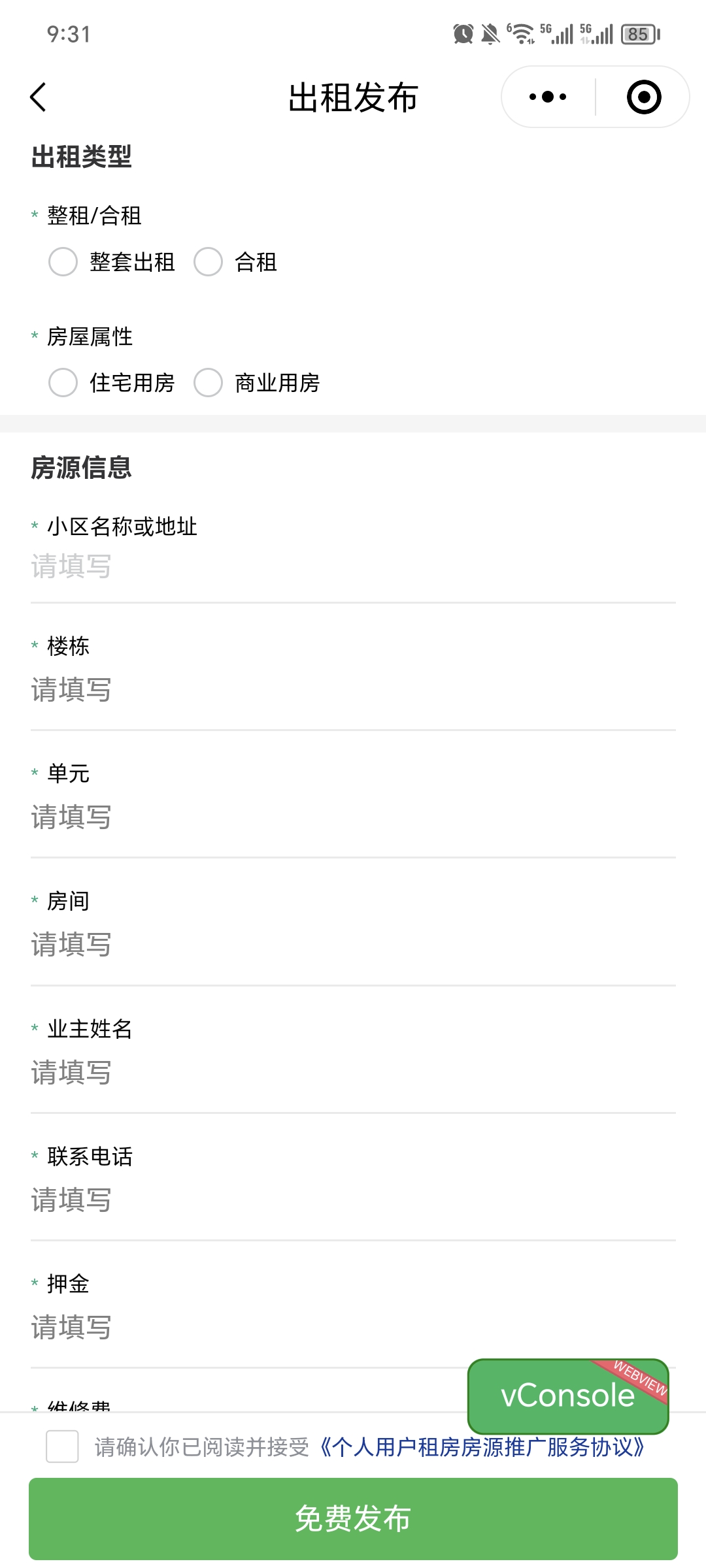Go back with the top-left arrow
This screenshot has width=706, height=1568.
point(39,97)
